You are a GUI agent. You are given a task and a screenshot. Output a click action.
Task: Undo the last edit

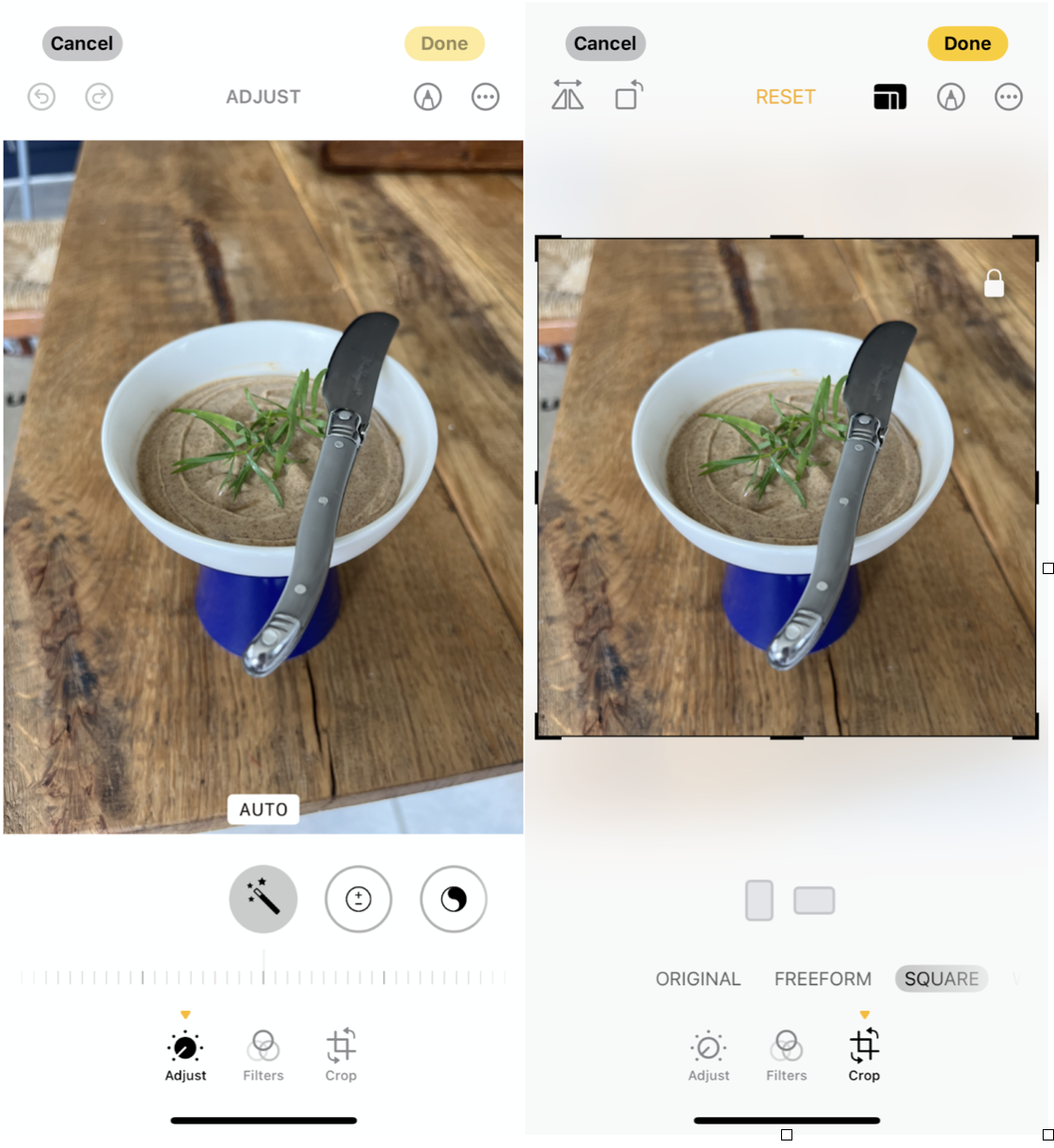click(x=41, y=97)
